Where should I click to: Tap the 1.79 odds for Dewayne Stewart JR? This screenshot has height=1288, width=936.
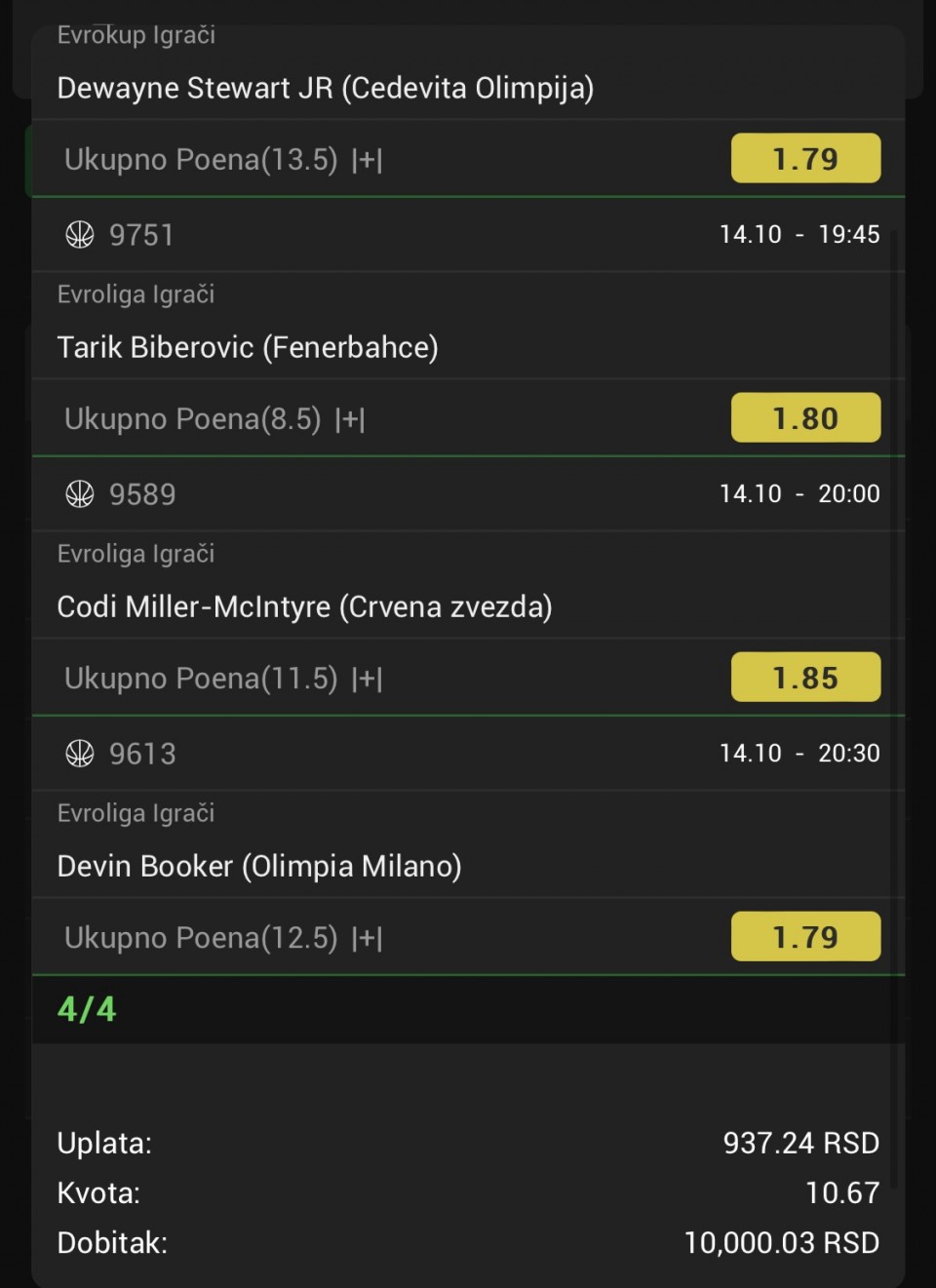click(x=805, y=159)
